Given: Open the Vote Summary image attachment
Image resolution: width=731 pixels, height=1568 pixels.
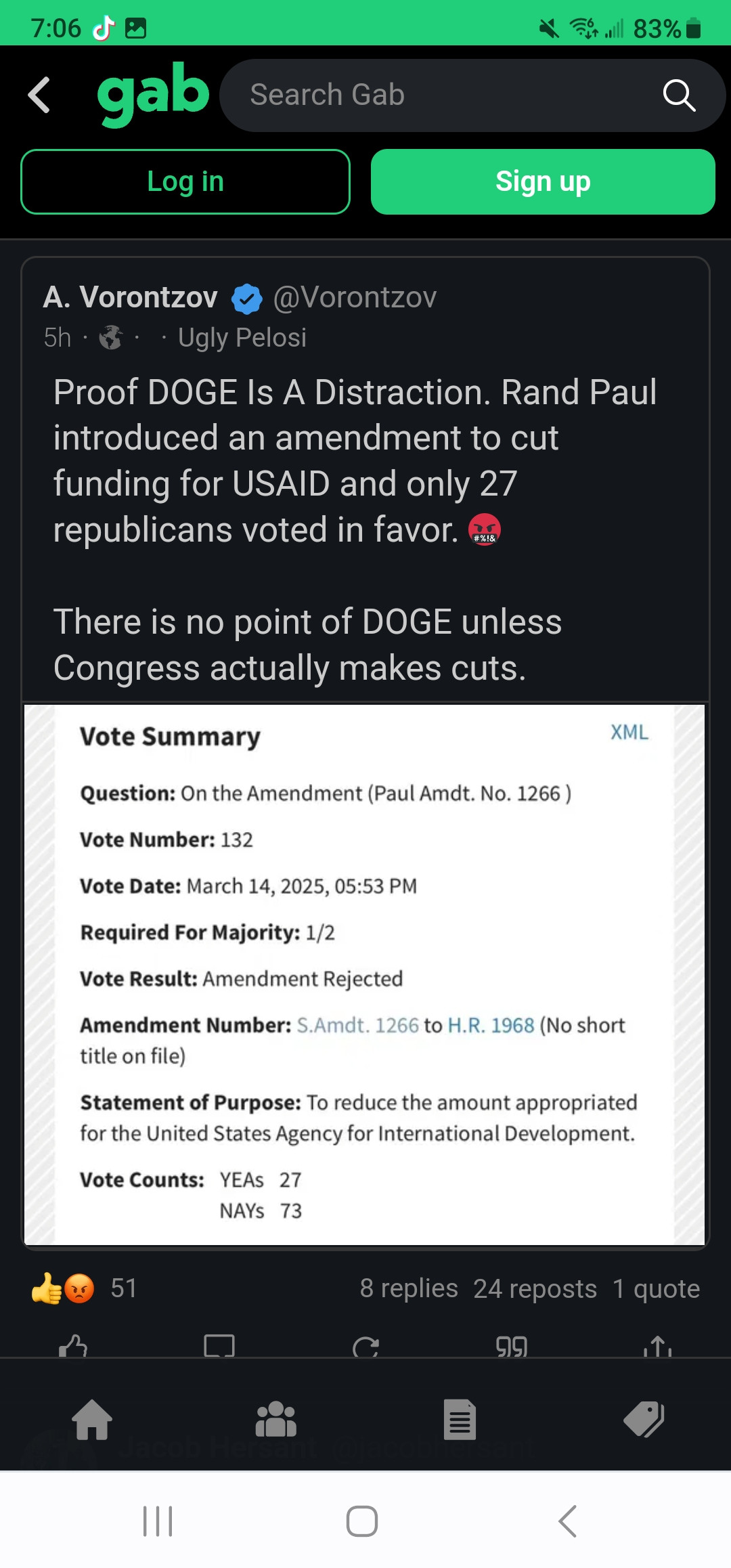Looking at the screenshot, I should tap(365, 974).
